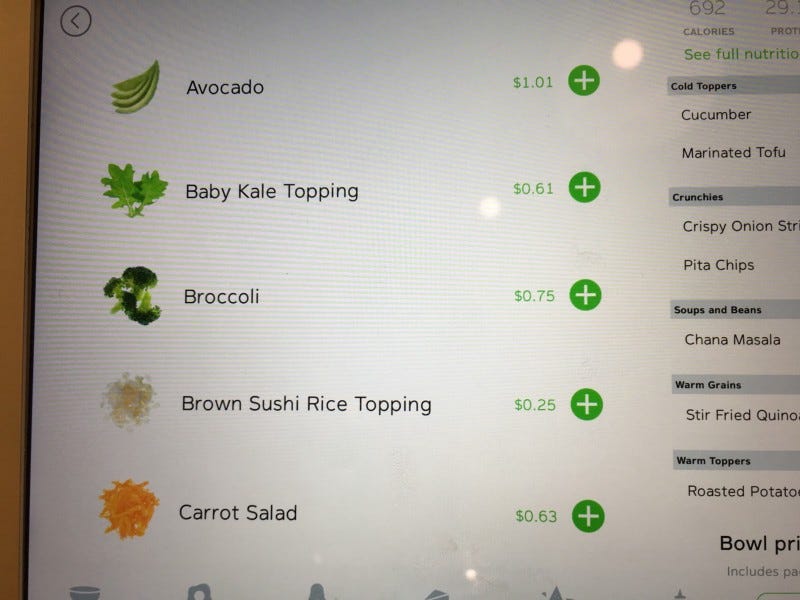800x600 pixels.
Task: Add Baby Kale Topping to the bowl
Action: (x=585, y=187)
